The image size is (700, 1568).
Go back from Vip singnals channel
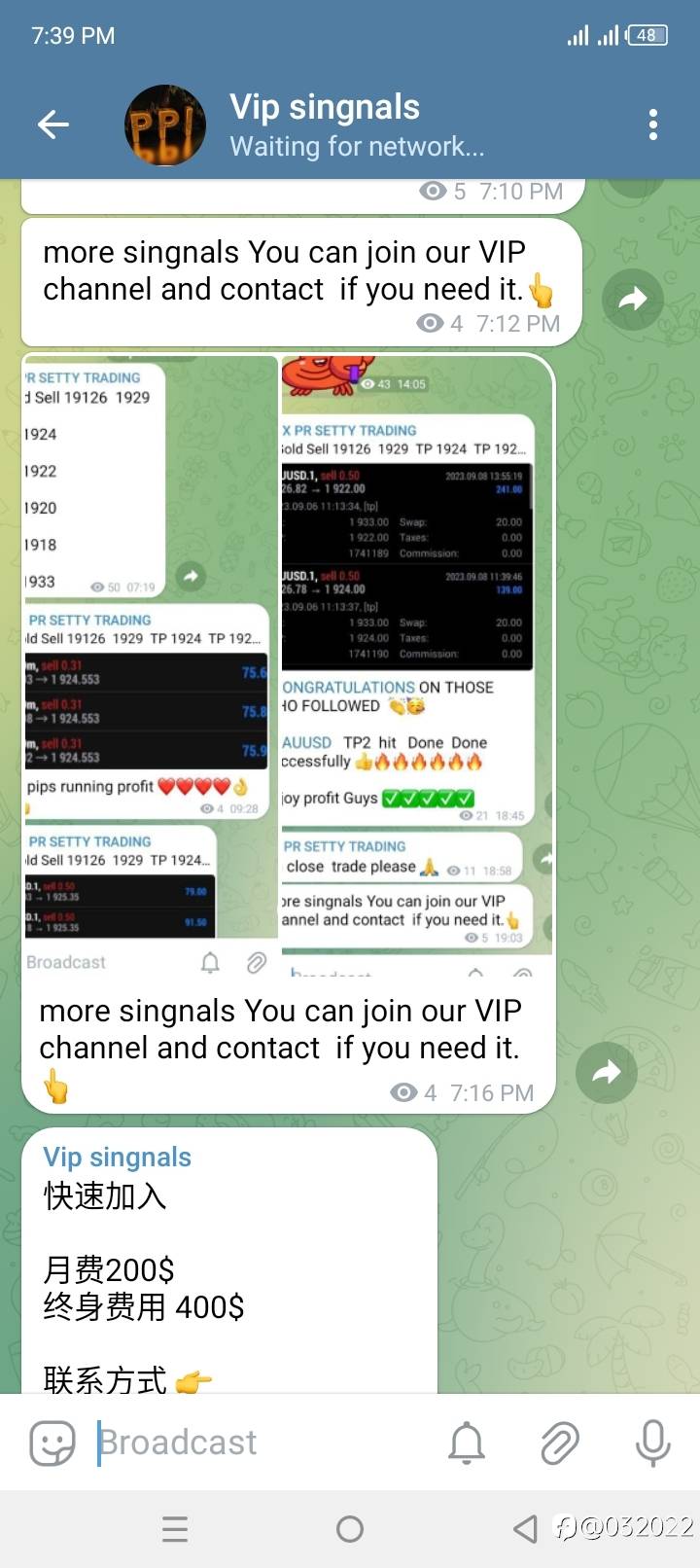point(53,125)
